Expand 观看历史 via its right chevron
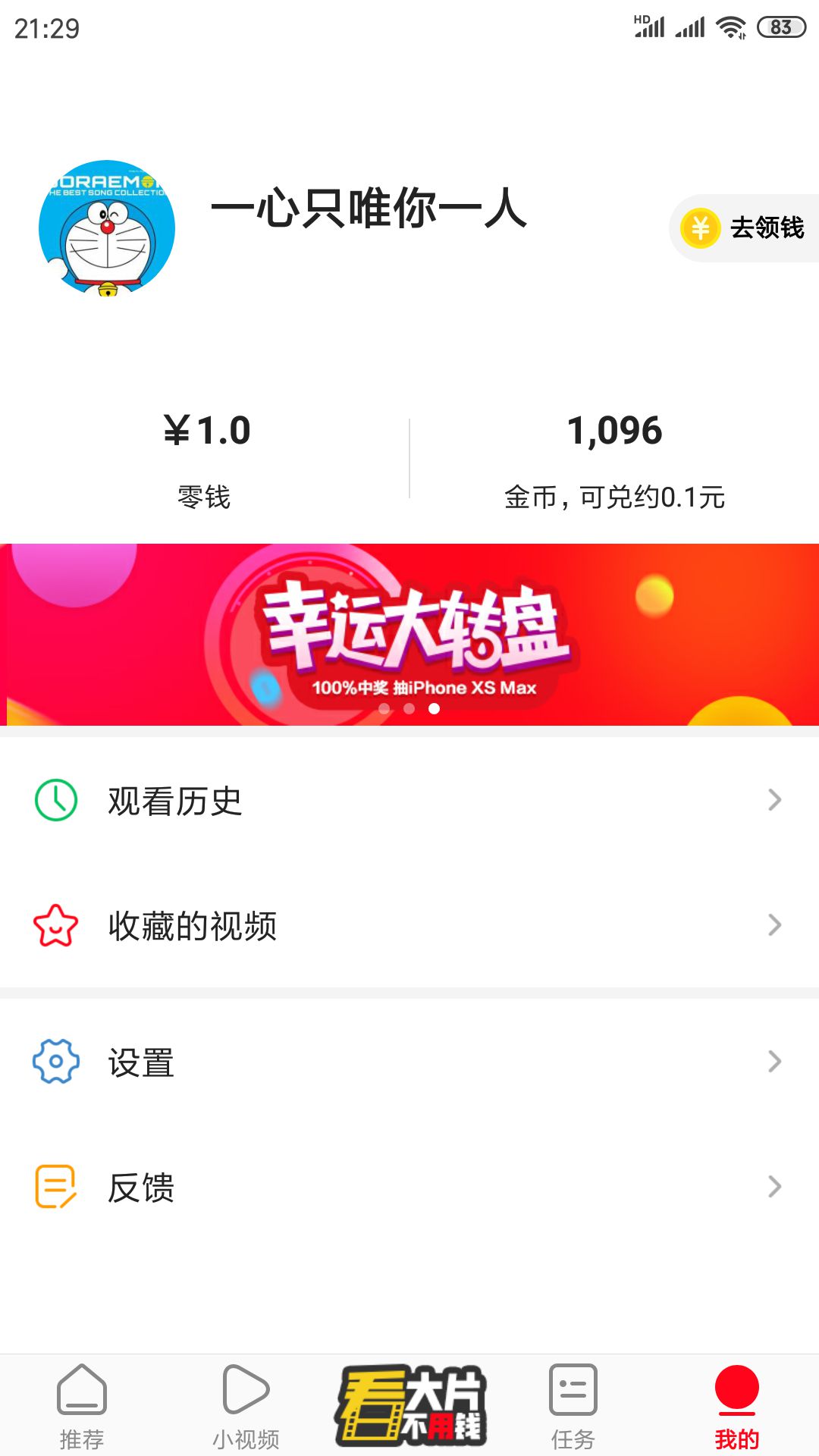The width and height of the screenshot is (819, 1456). point(773,799)
